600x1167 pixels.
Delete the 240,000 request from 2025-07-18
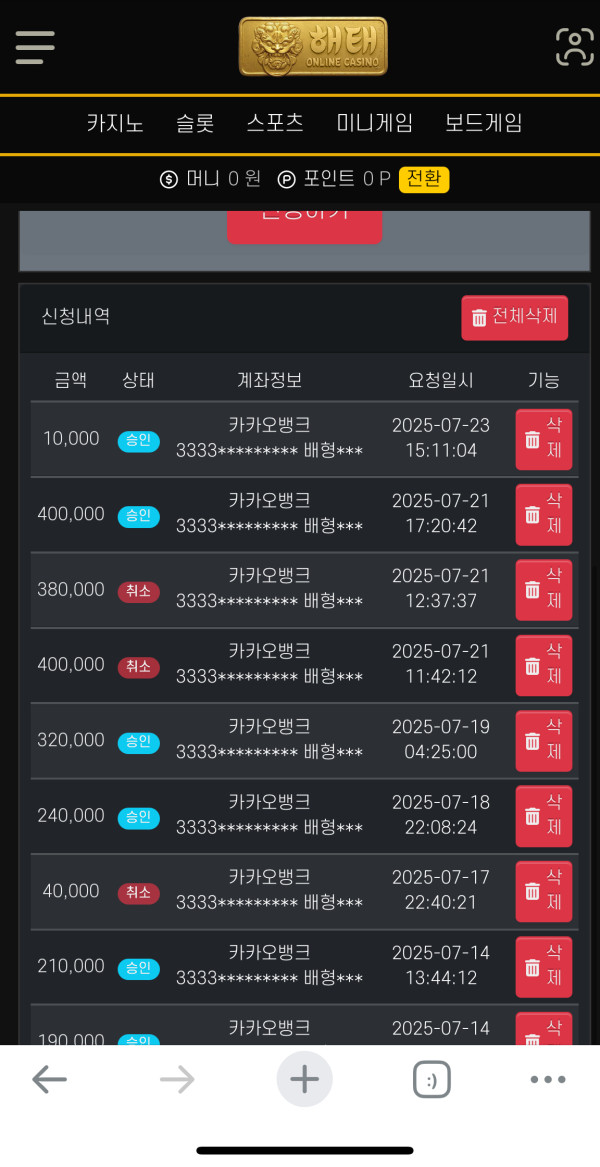(x=544, y=816)
